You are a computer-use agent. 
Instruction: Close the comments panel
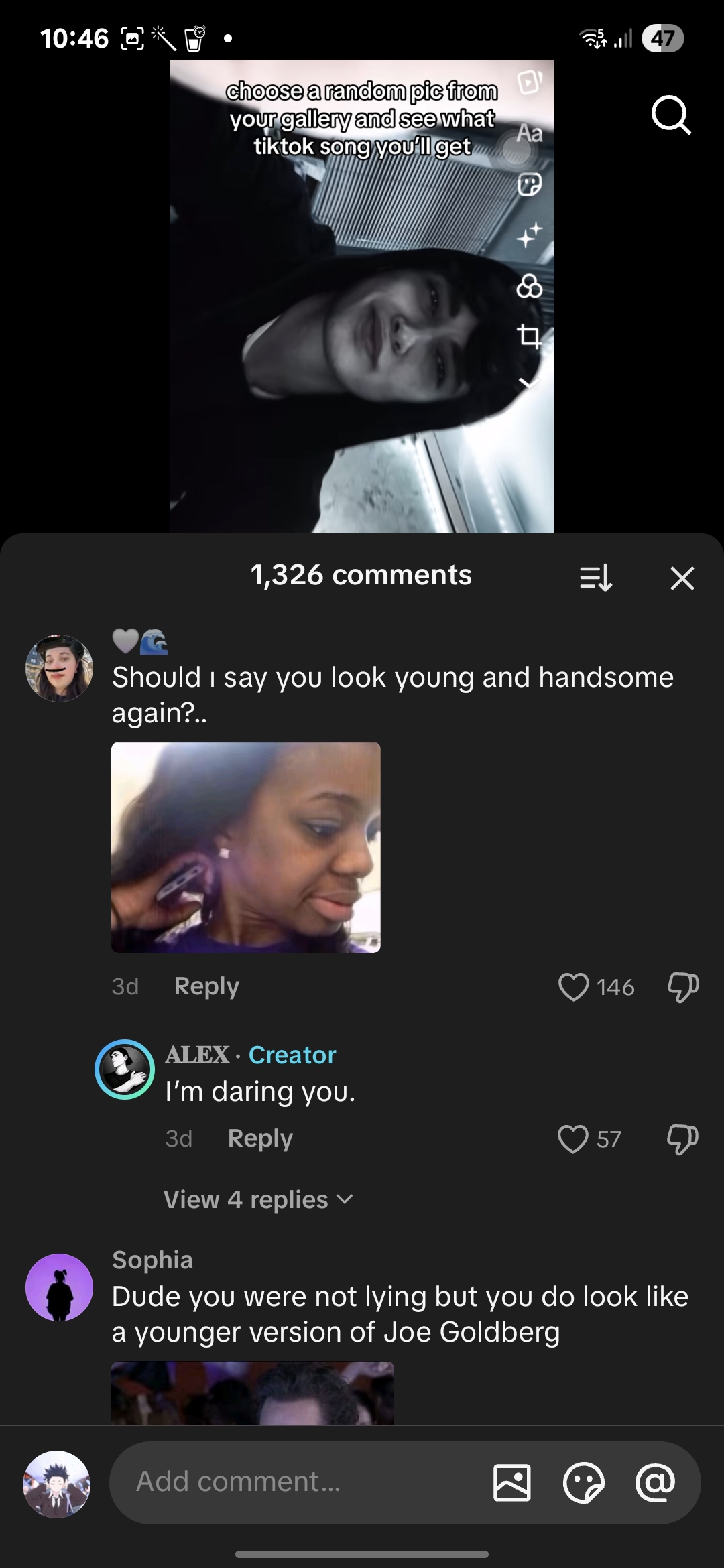[x=682, y=578]
